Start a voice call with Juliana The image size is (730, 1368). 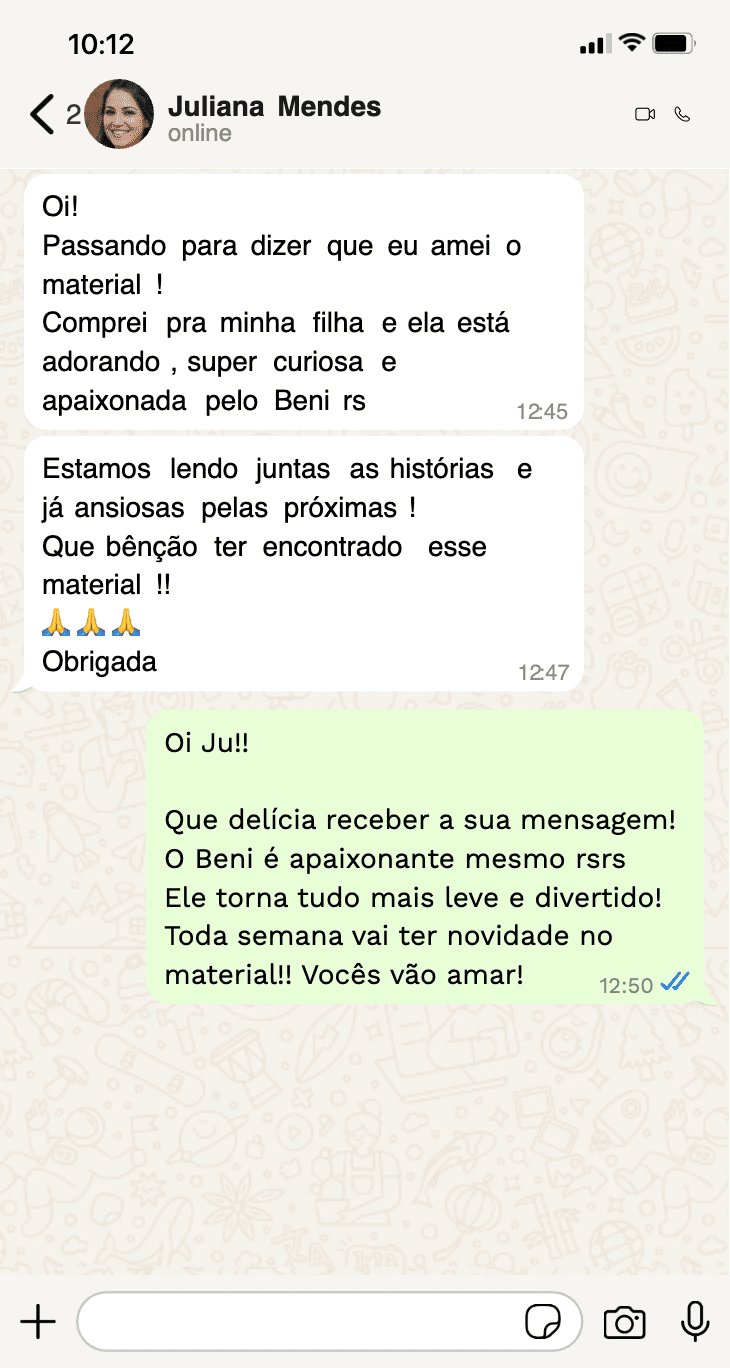pos(682,115)
